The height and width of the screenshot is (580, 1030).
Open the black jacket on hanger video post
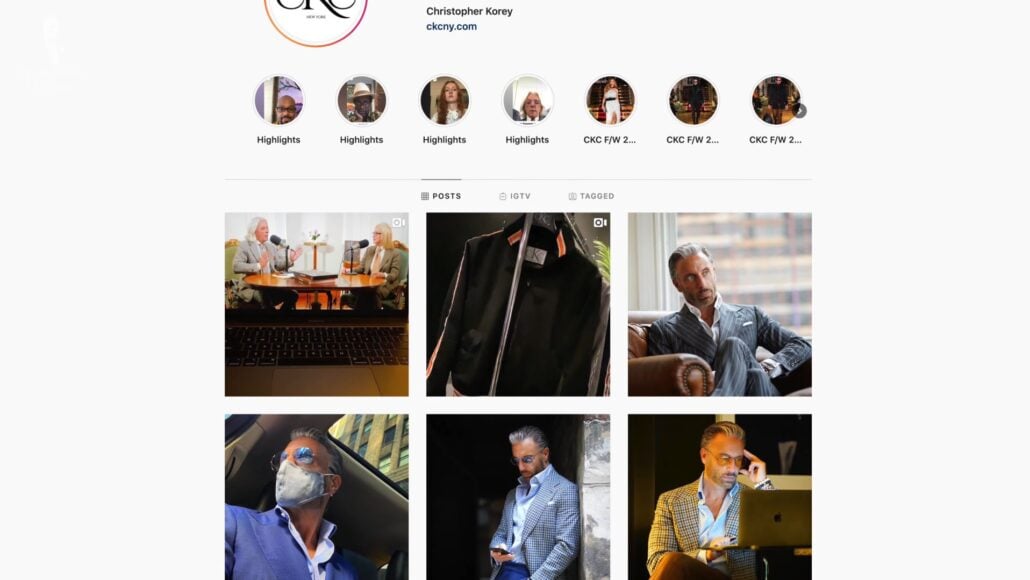(x=518, y=304)
